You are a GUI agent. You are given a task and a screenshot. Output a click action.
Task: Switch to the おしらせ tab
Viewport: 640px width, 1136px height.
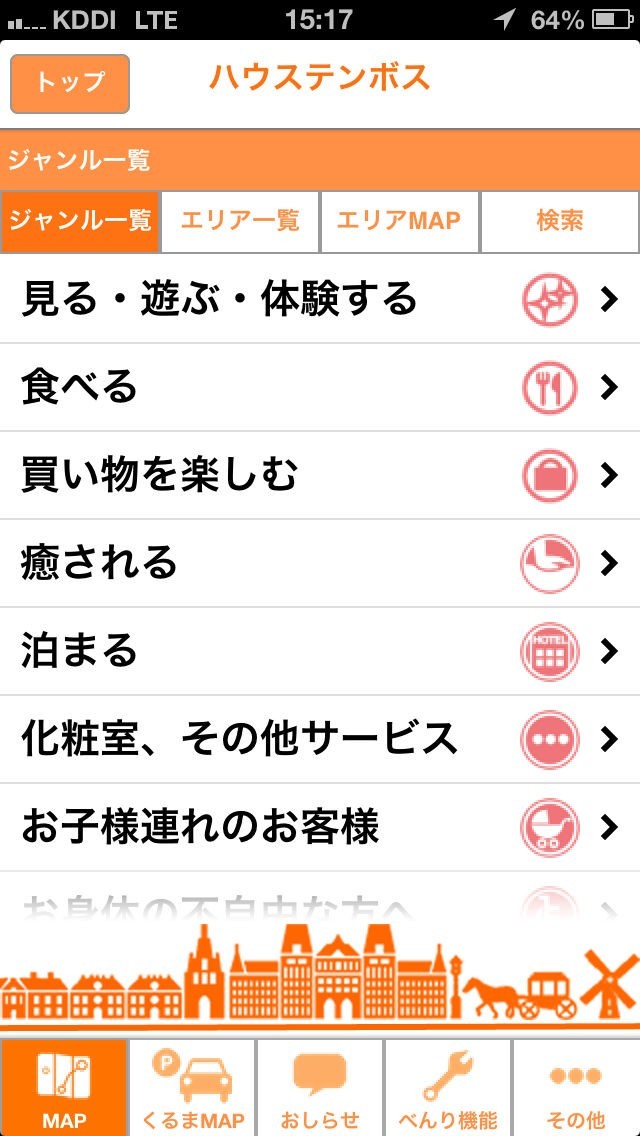[x=320, y=1088]
